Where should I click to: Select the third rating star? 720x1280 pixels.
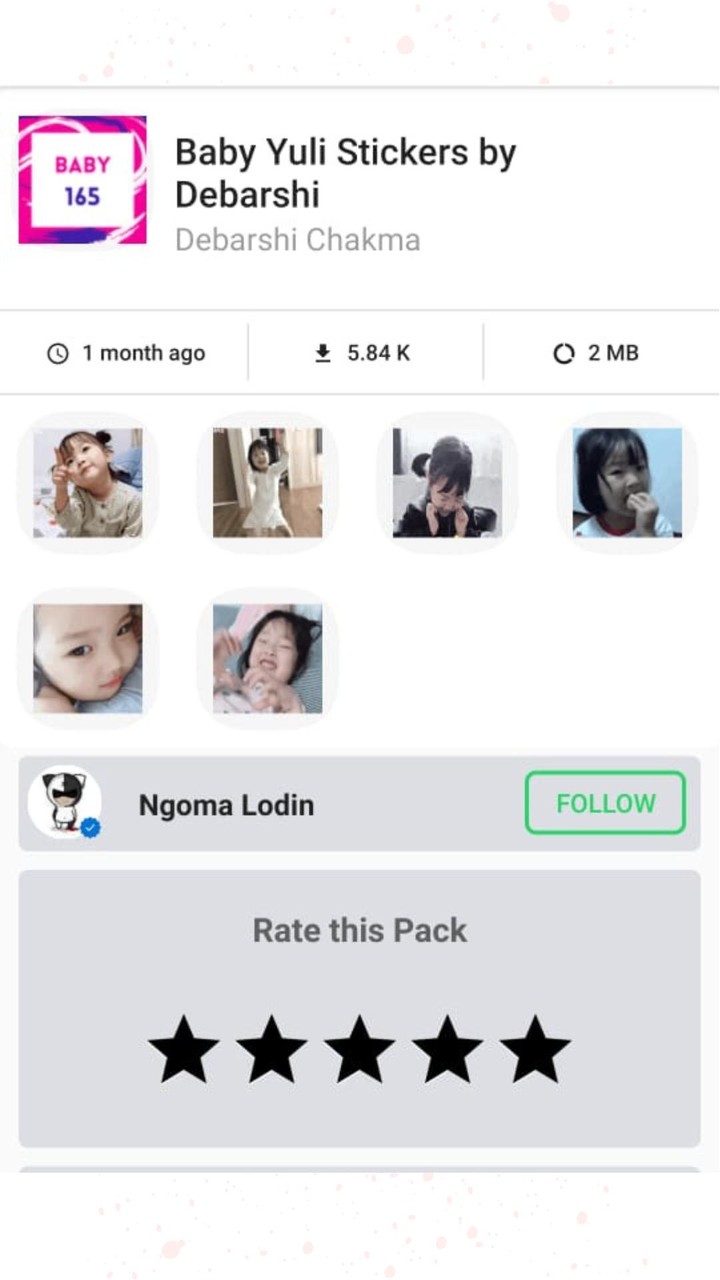click(359, 1050)
